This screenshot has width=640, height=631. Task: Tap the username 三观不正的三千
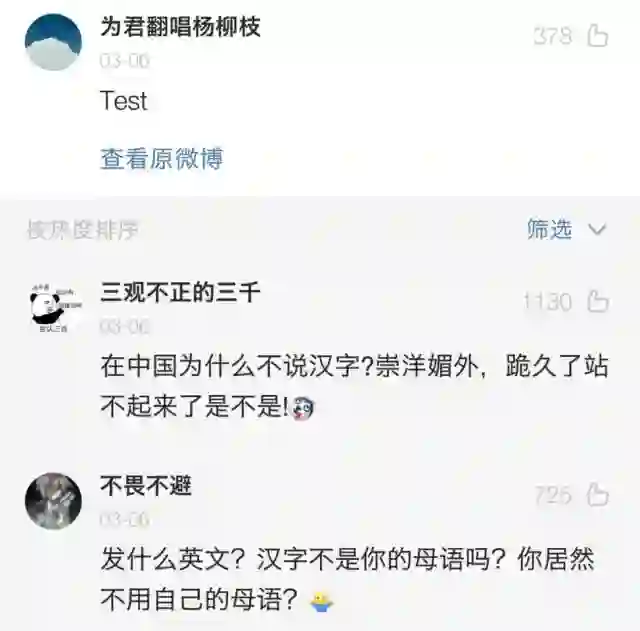pos(181,292)
